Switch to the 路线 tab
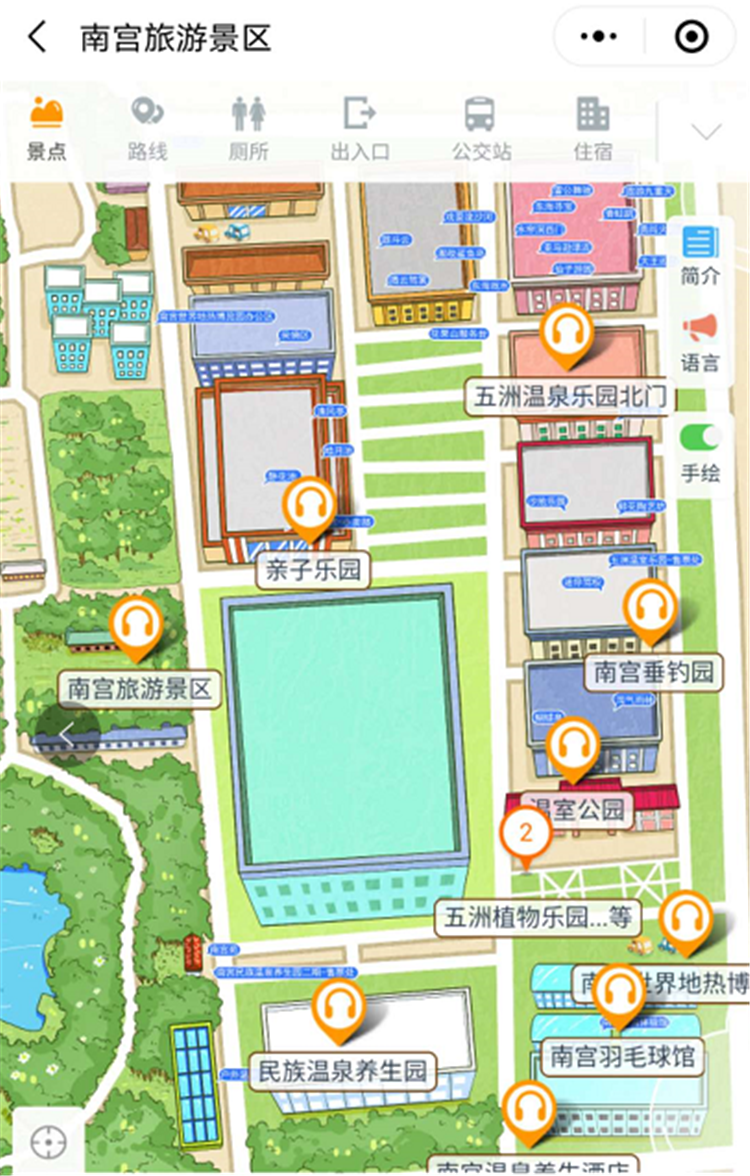This screenshot has width=750, height=1176. click(x=147, y=128)
